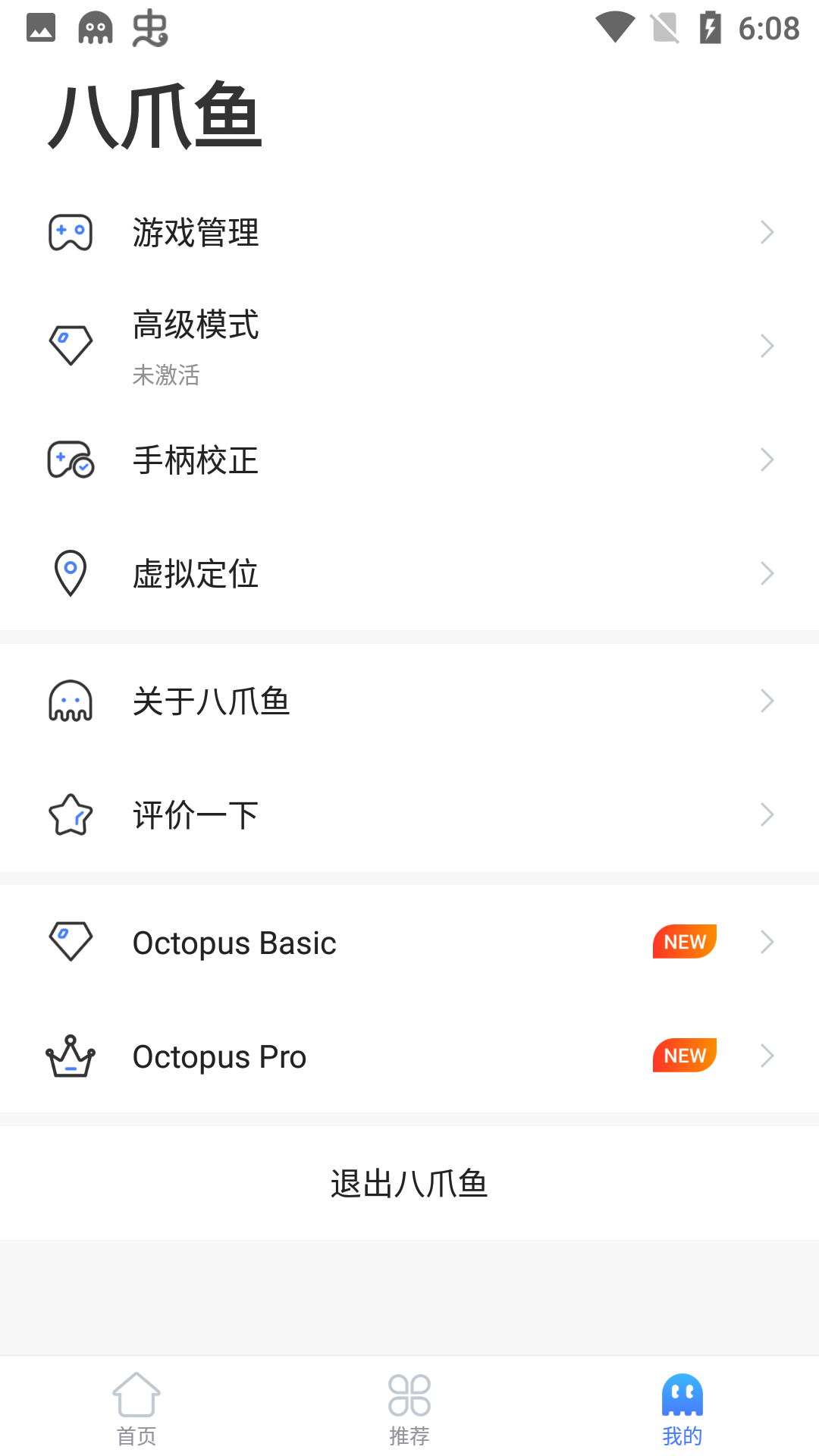819x1456 pixels.
Task: Tap 退出八爪鱼 to exit the app
Action: 409,1183
